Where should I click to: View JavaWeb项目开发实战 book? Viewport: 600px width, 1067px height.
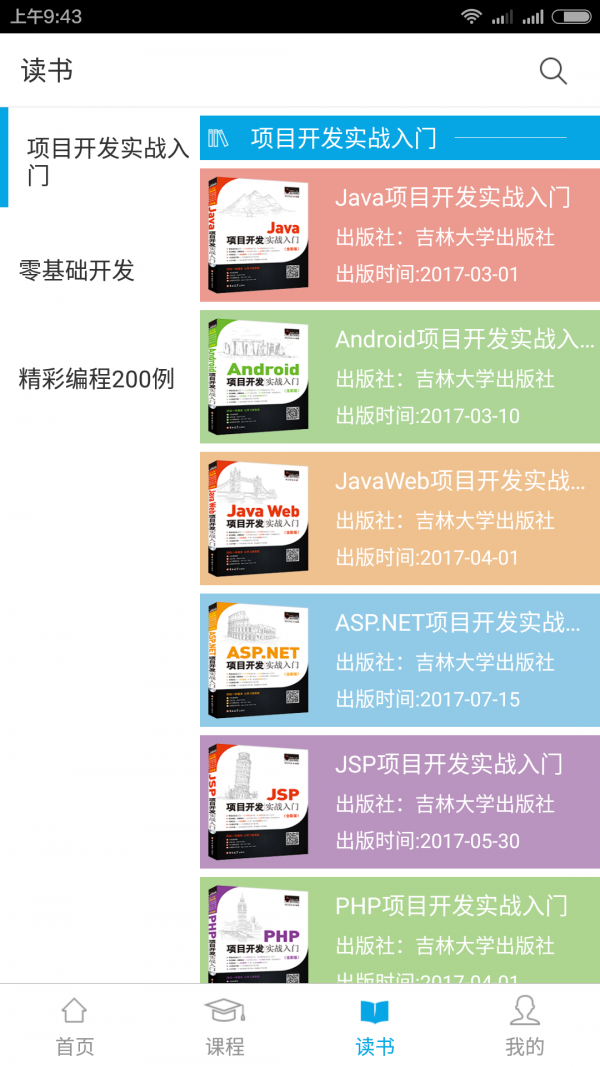[400, 519]
